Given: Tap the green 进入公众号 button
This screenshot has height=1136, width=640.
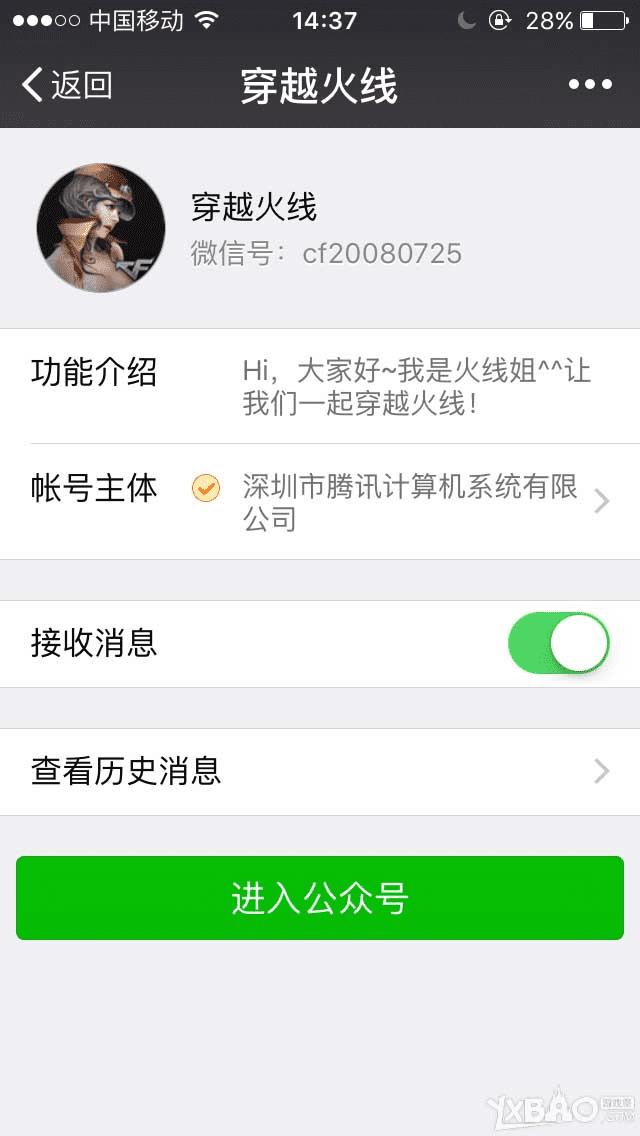Looking at the screenshot, I should 320,898.
